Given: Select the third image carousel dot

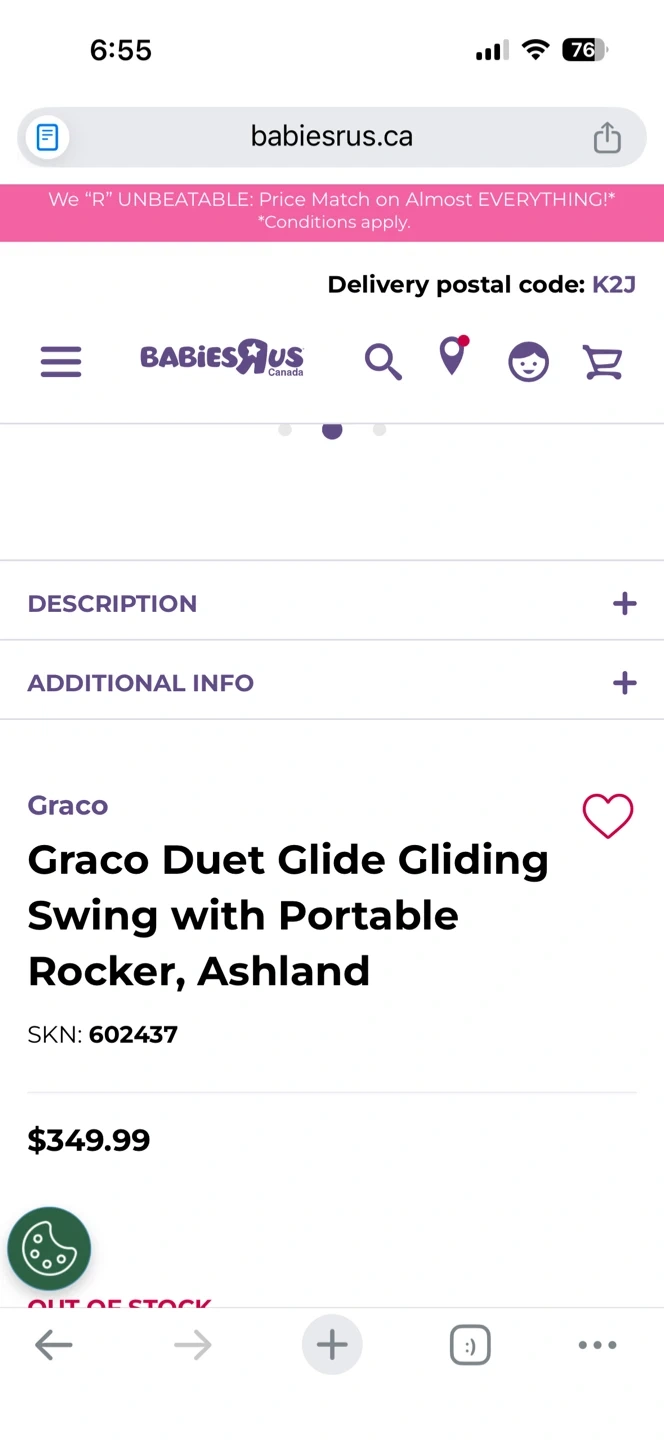Looking at the screenshot, I should [x=379, y=430].
